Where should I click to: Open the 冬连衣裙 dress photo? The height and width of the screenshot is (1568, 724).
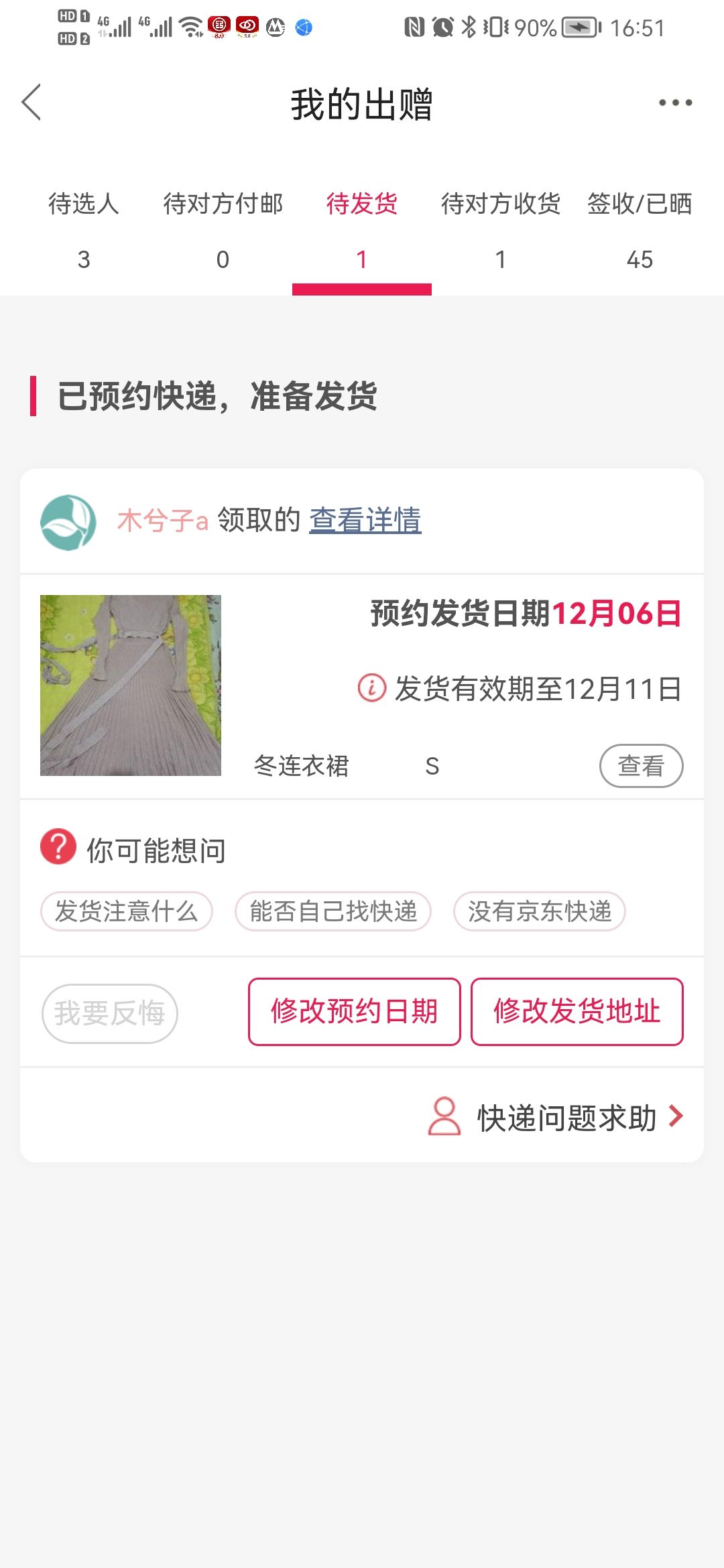click(x=131, y=685)
